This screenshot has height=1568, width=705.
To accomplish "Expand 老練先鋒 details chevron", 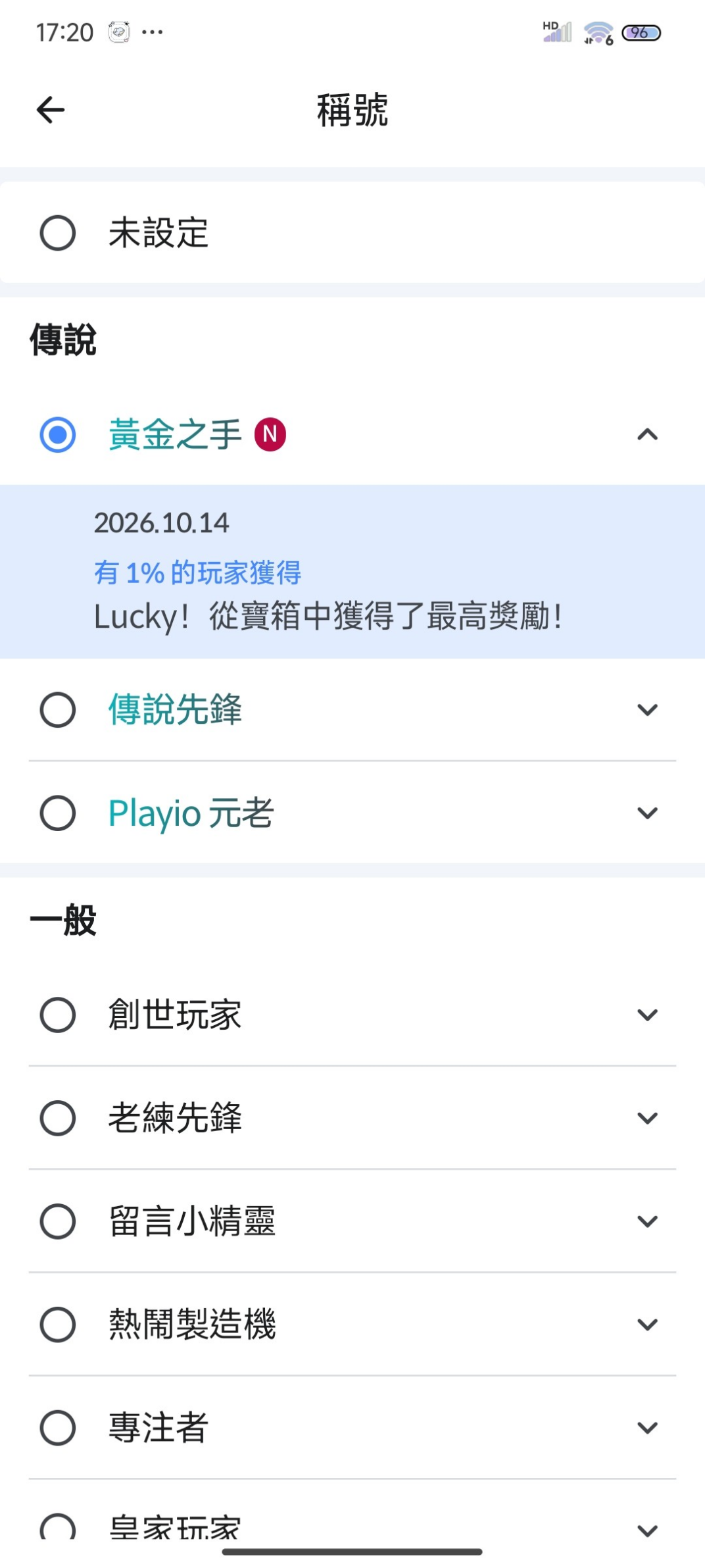I will point(648,1118).
